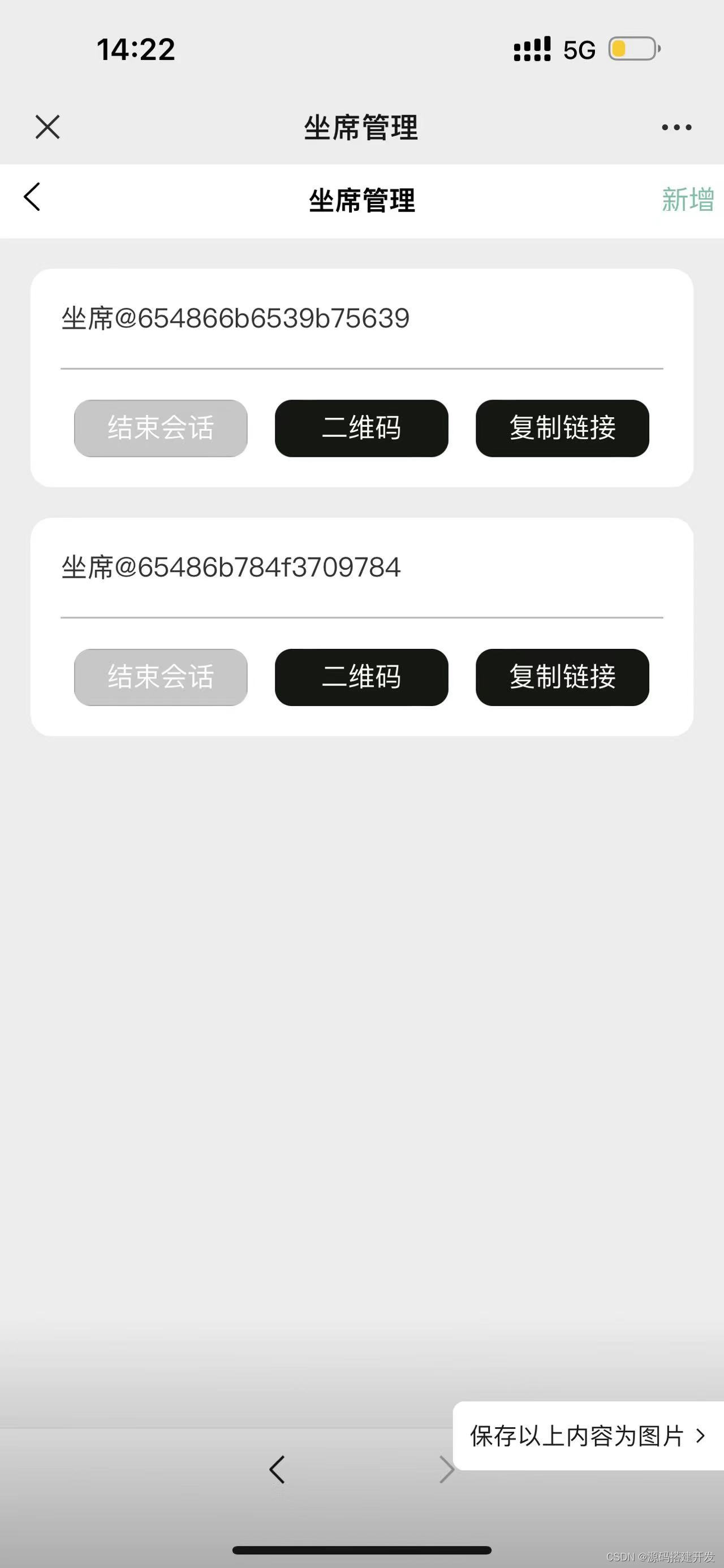Show 二维码 for 坐席@654866b6539b75639

(x=361, y=428)
